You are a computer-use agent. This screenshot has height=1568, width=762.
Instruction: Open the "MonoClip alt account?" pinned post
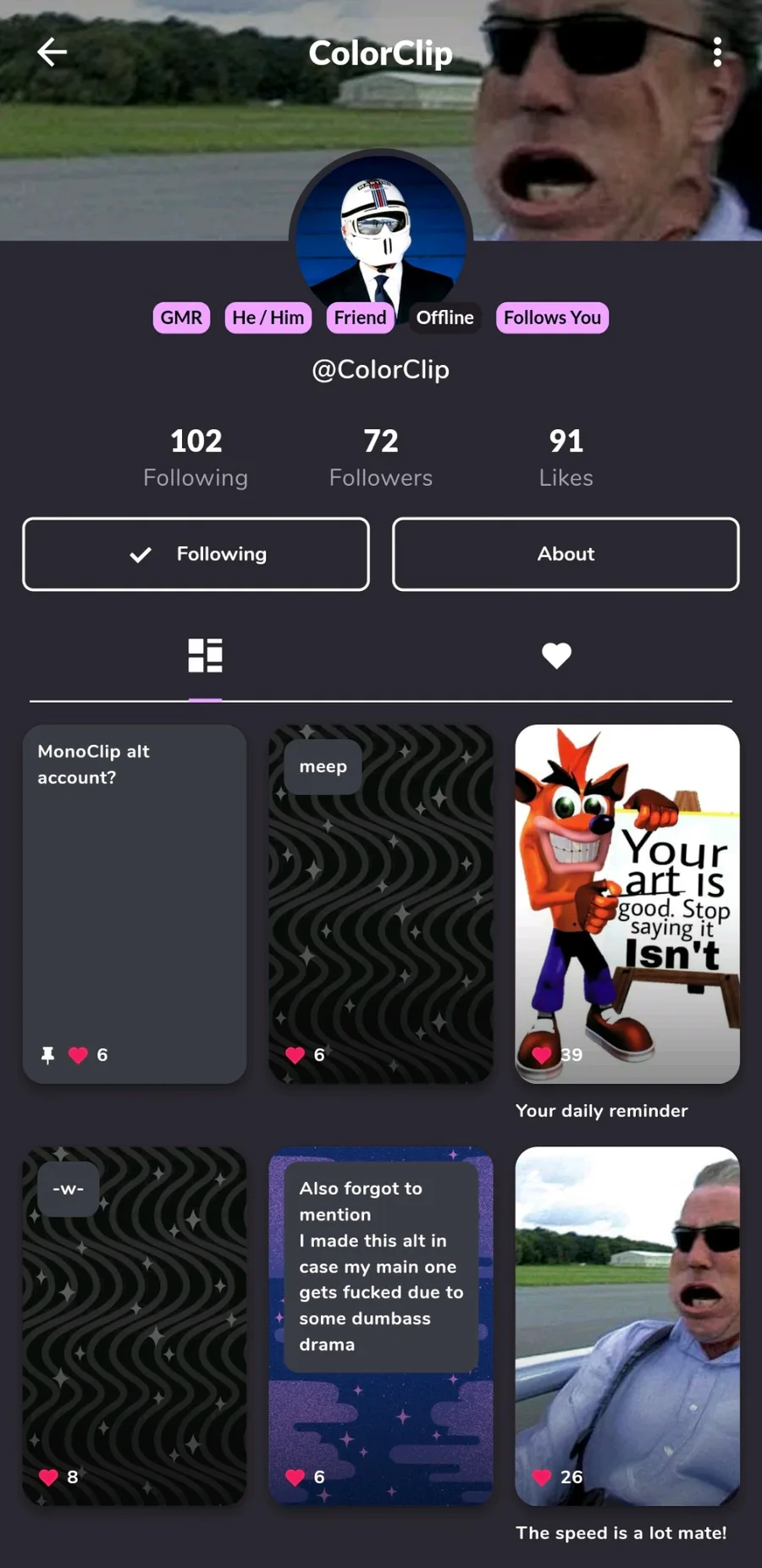pos(135,903)
